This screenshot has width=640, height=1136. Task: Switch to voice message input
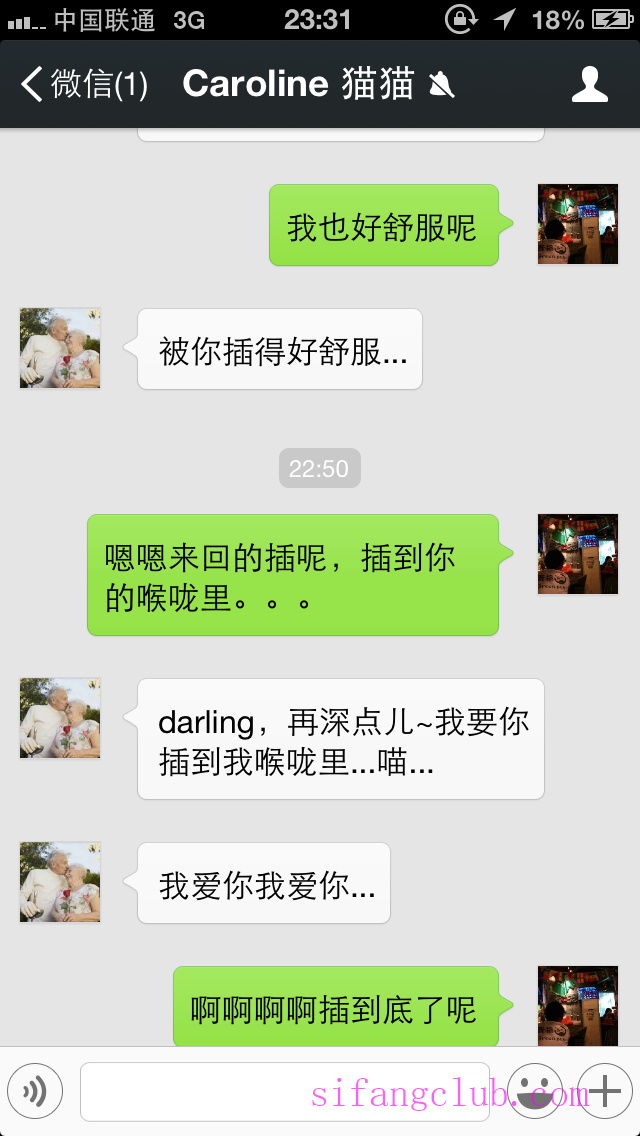[35, 1091]
